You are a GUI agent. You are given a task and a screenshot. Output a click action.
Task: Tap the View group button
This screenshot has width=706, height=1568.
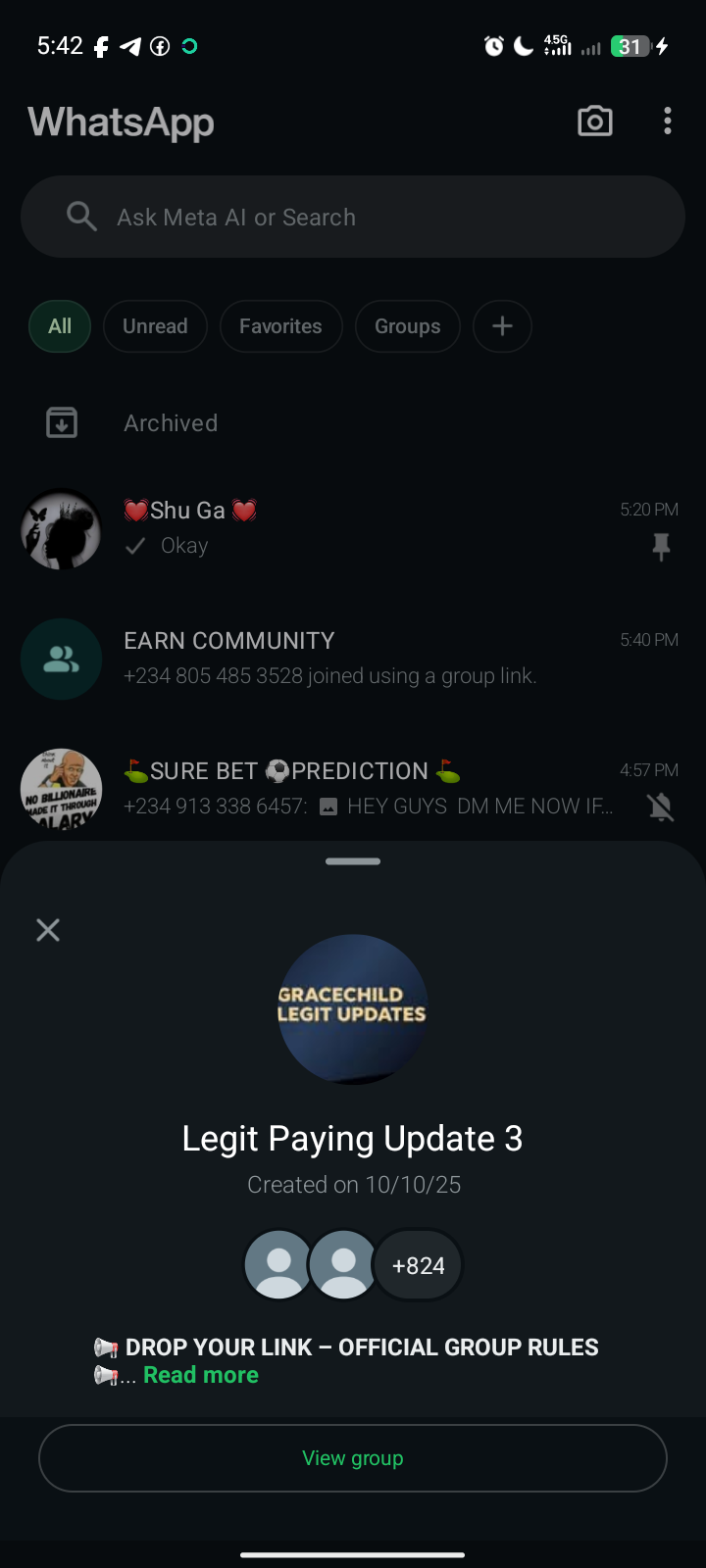point(353,1458)
